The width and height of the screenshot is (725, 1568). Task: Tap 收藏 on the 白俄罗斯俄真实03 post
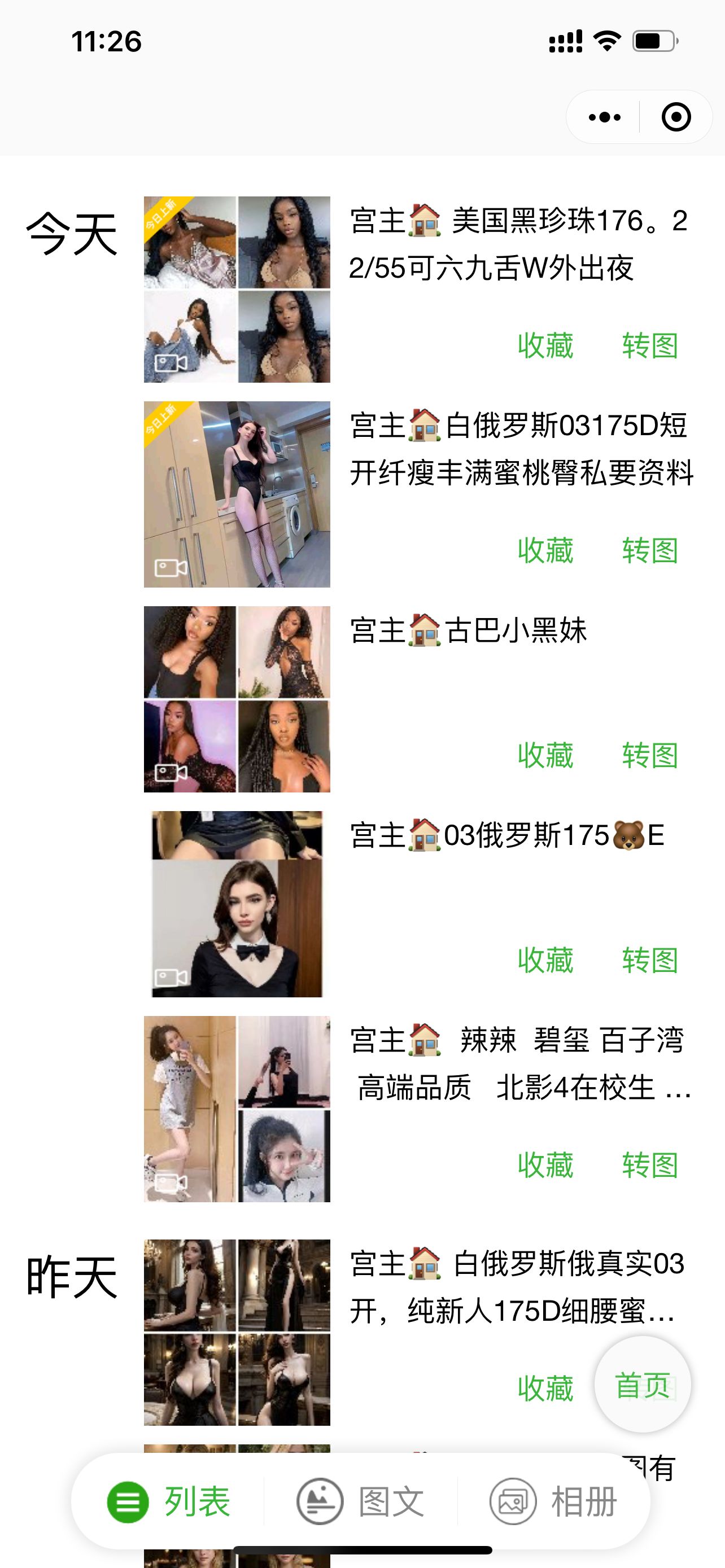545,1389
